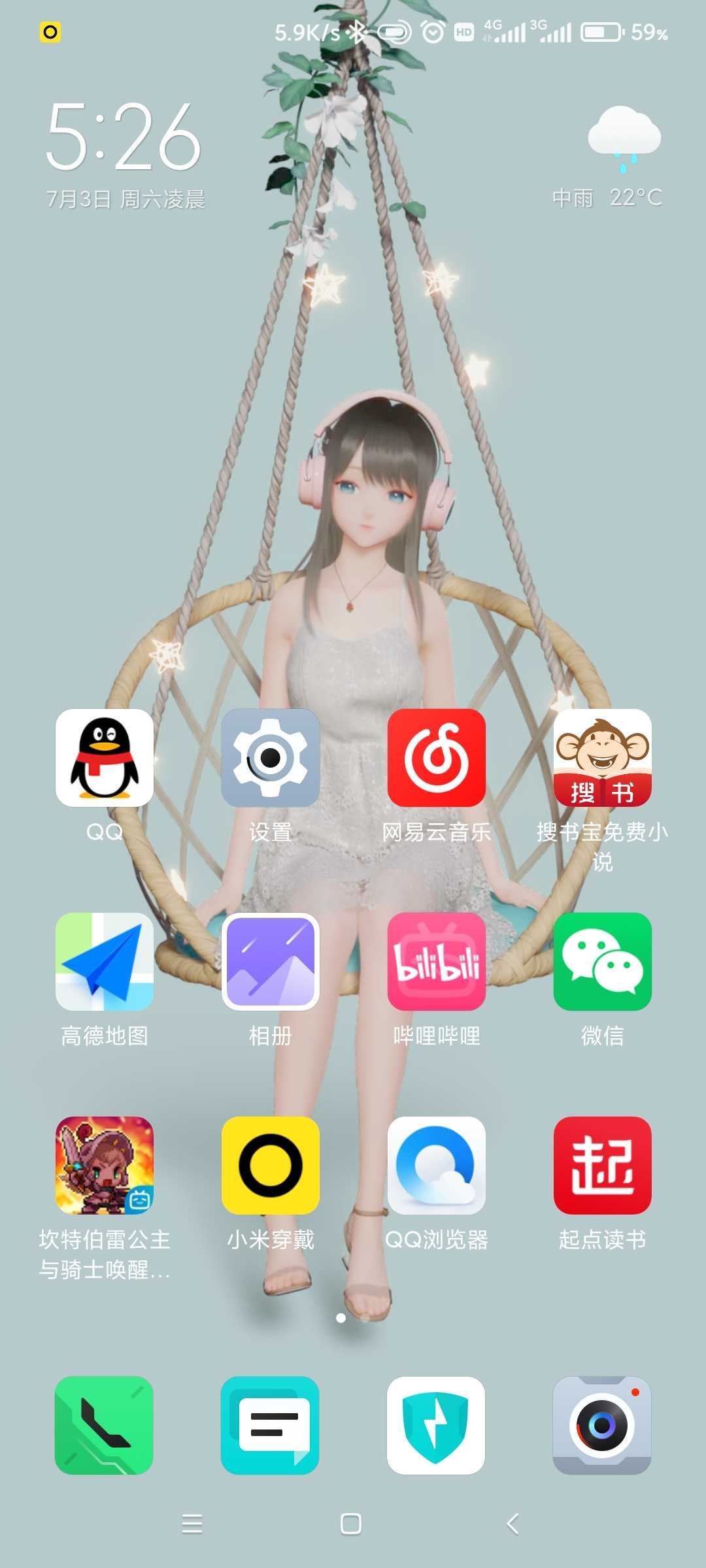
Task: Open 小米穿戴 app
Action: [270, 1166]
